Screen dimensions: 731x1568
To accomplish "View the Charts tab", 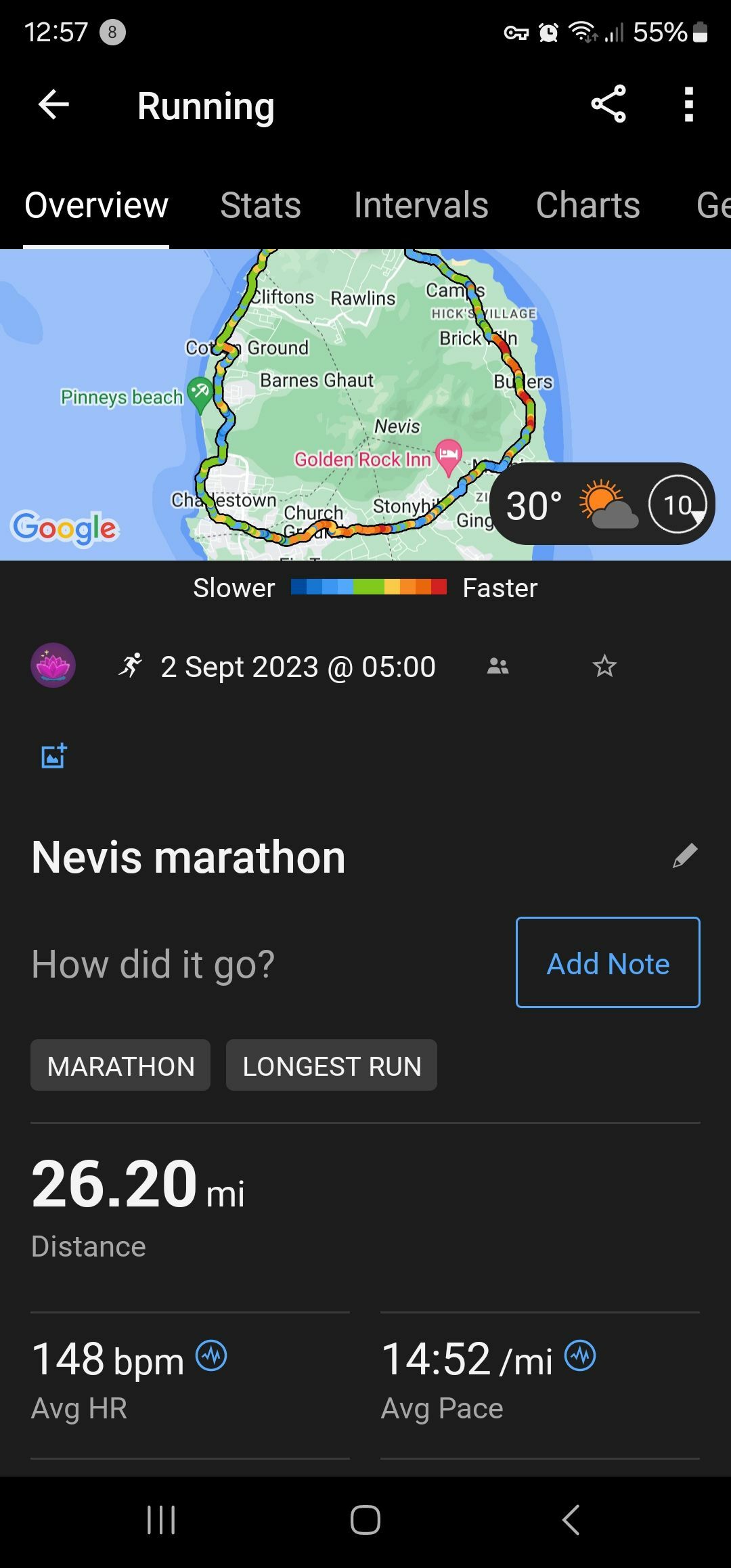I will tap(588, 205).
